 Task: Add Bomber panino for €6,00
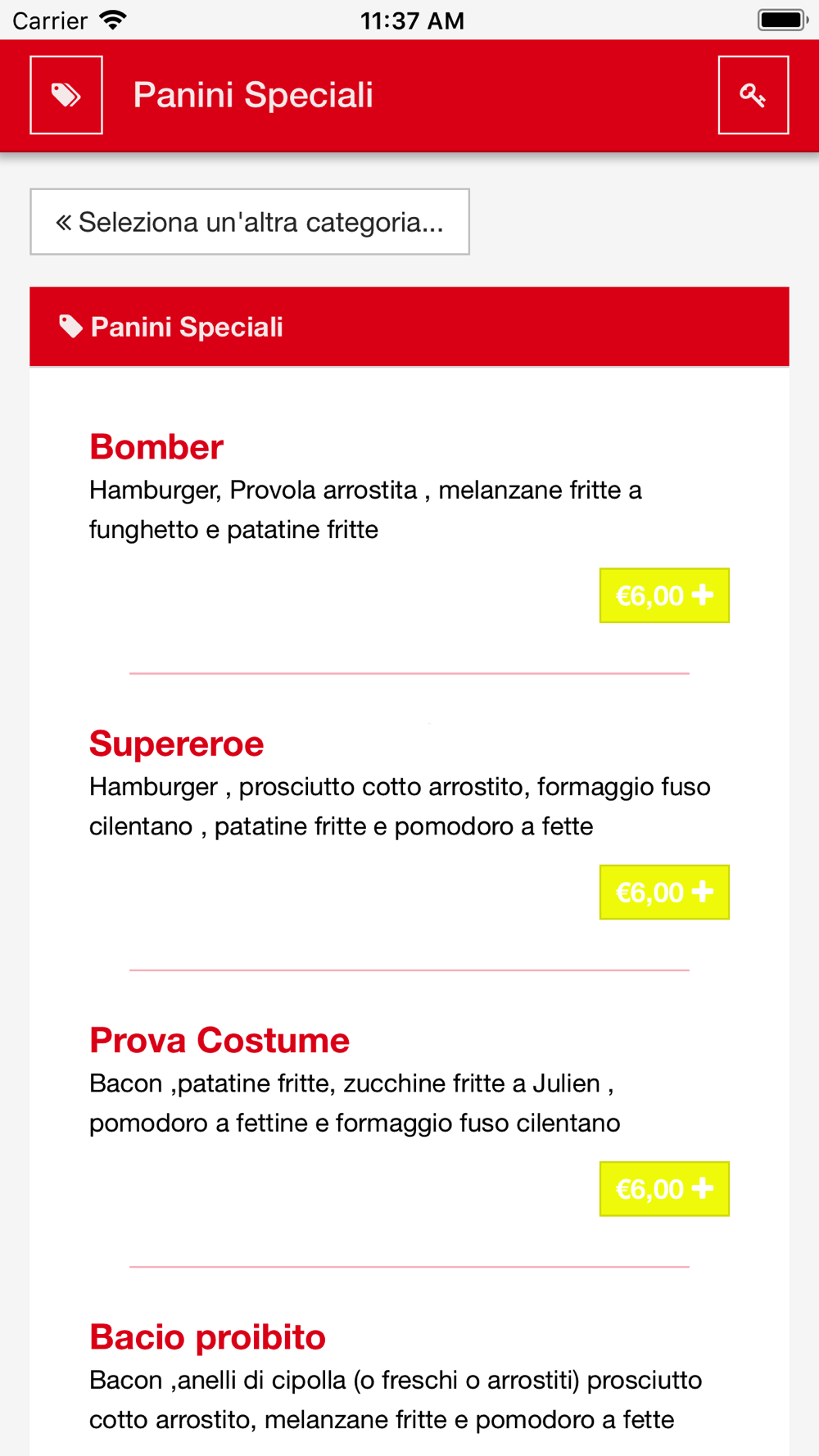(664, 595)
